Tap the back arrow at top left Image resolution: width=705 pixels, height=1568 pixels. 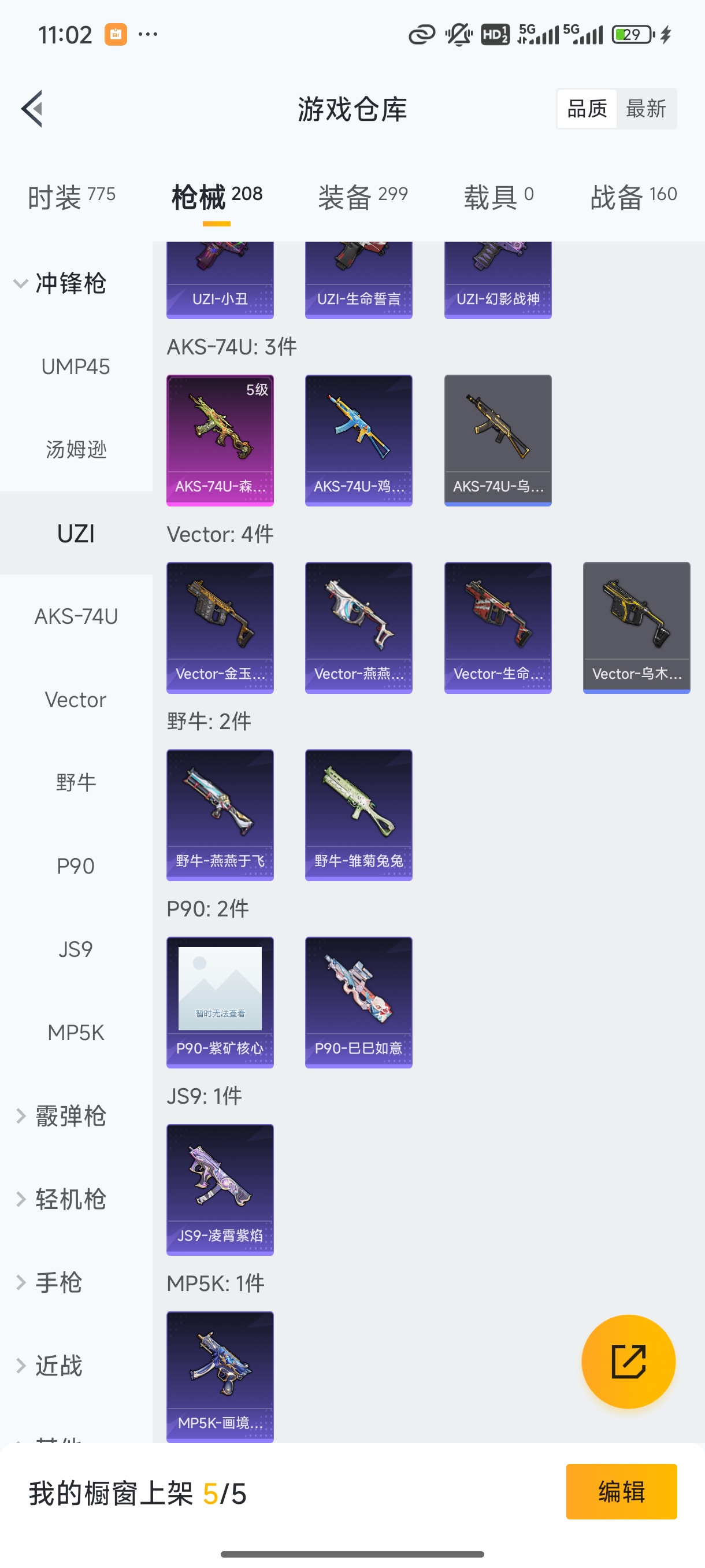click(34, 109)
